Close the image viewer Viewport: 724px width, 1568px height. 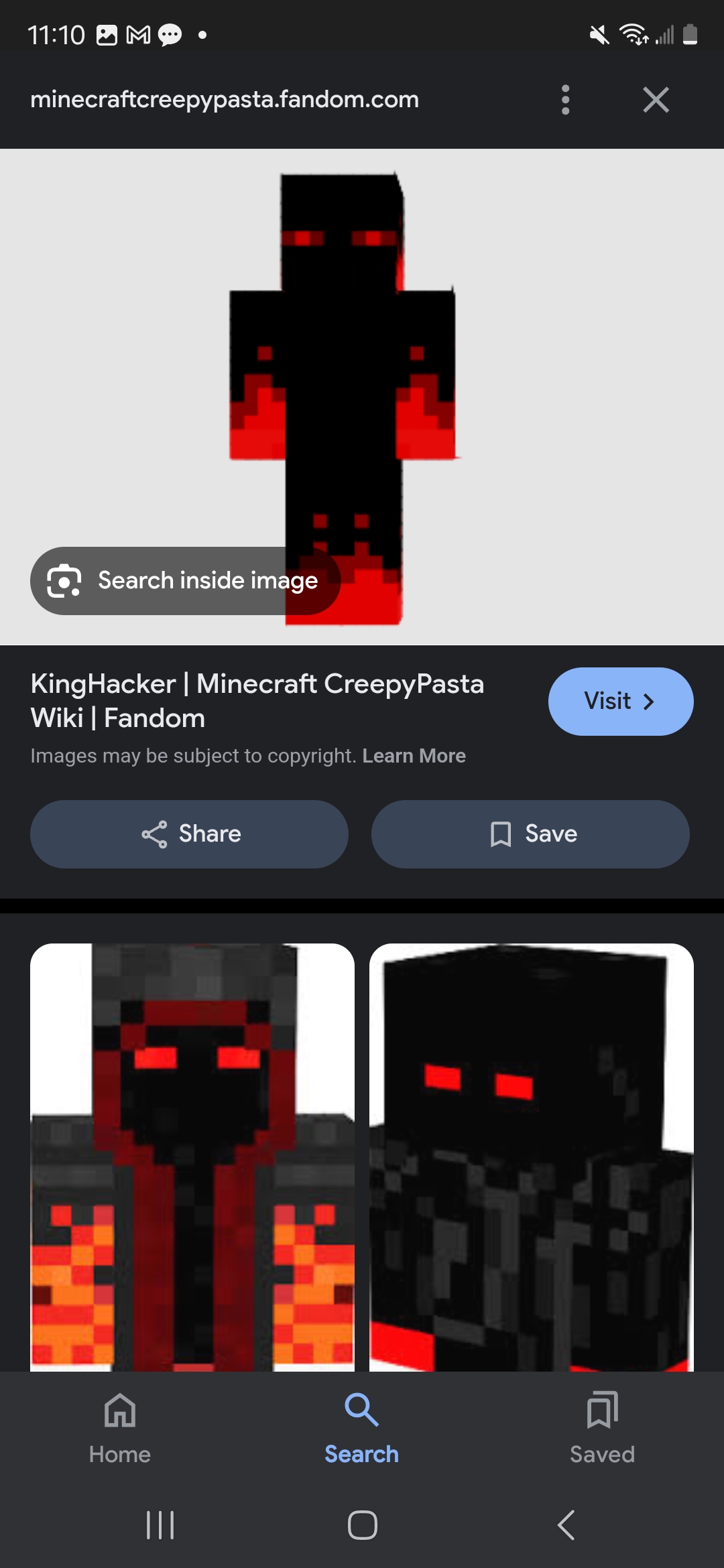click(655, 100)
